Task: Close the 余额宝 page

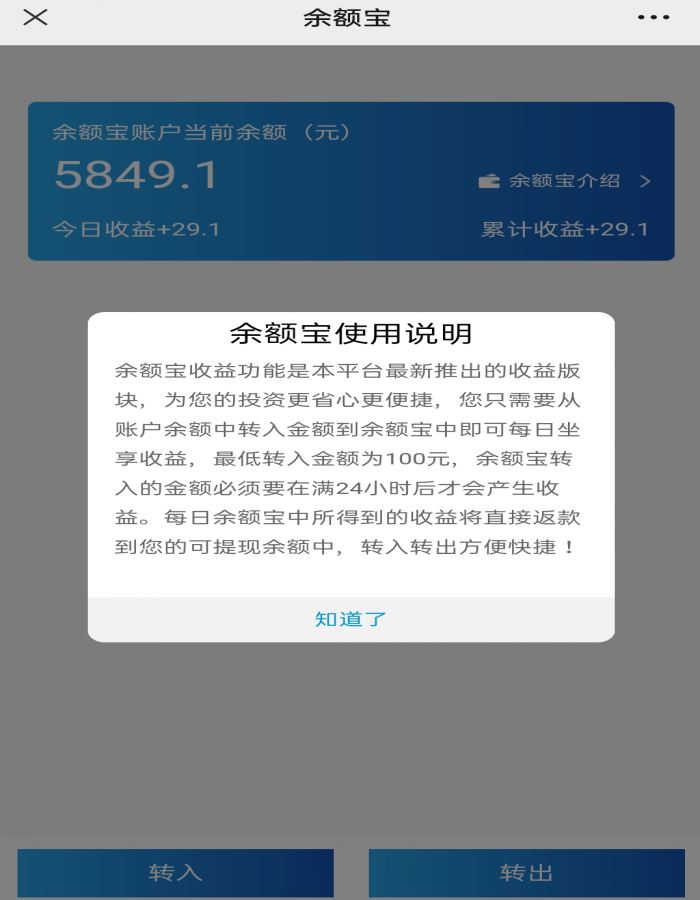Action: (35, 18)
